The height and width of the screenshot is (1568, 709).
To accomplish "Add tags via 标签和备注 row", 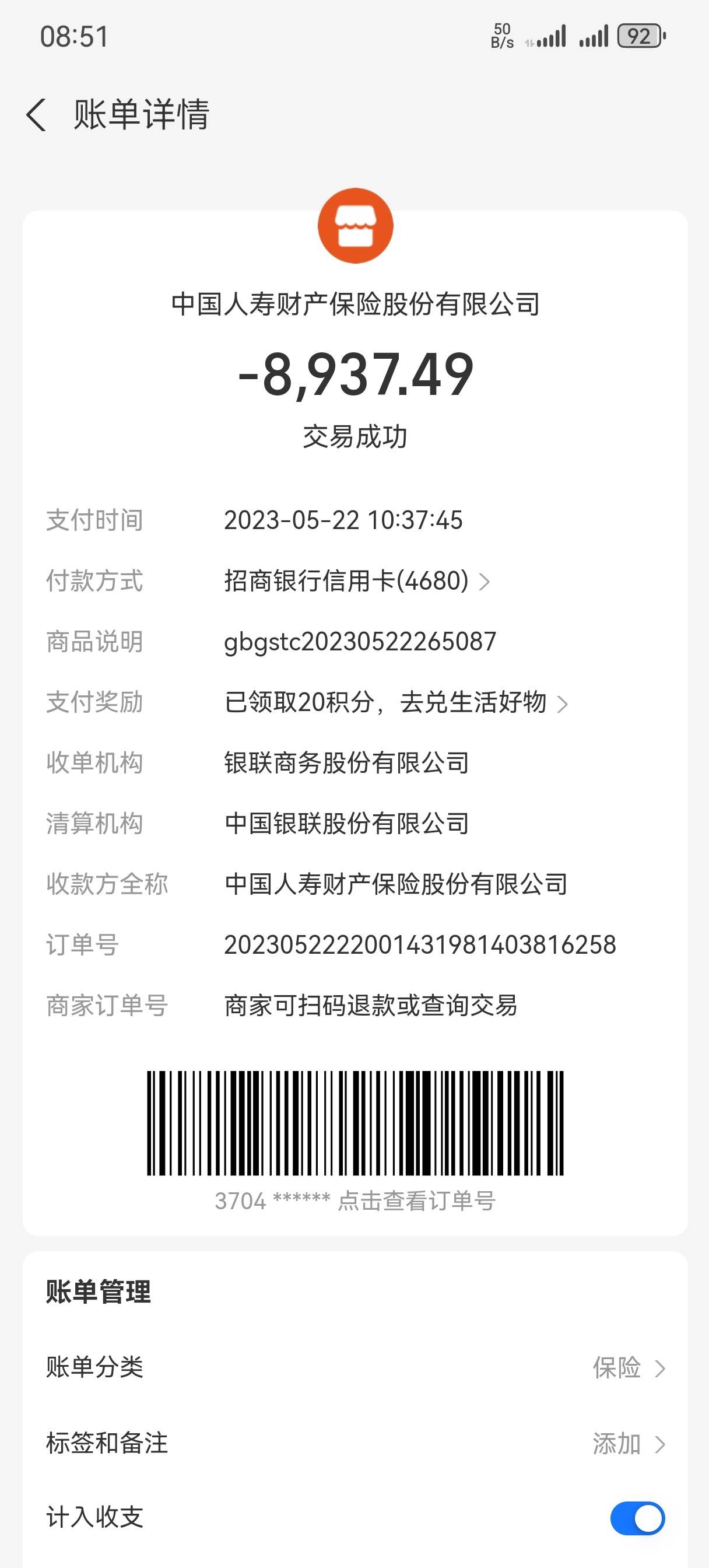I will click(355, 1443).
